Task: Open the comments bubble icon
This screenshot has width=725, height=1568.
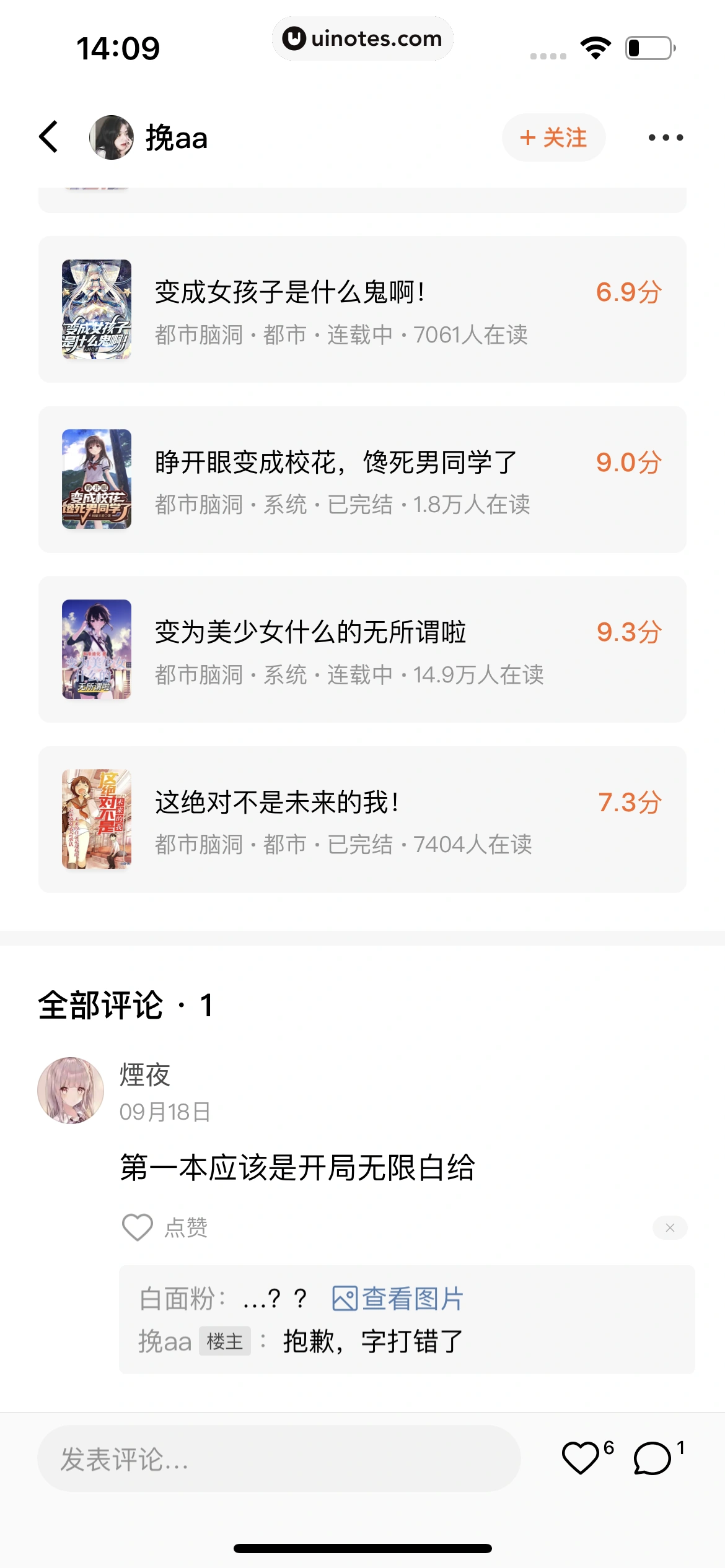Action: 652,1457
